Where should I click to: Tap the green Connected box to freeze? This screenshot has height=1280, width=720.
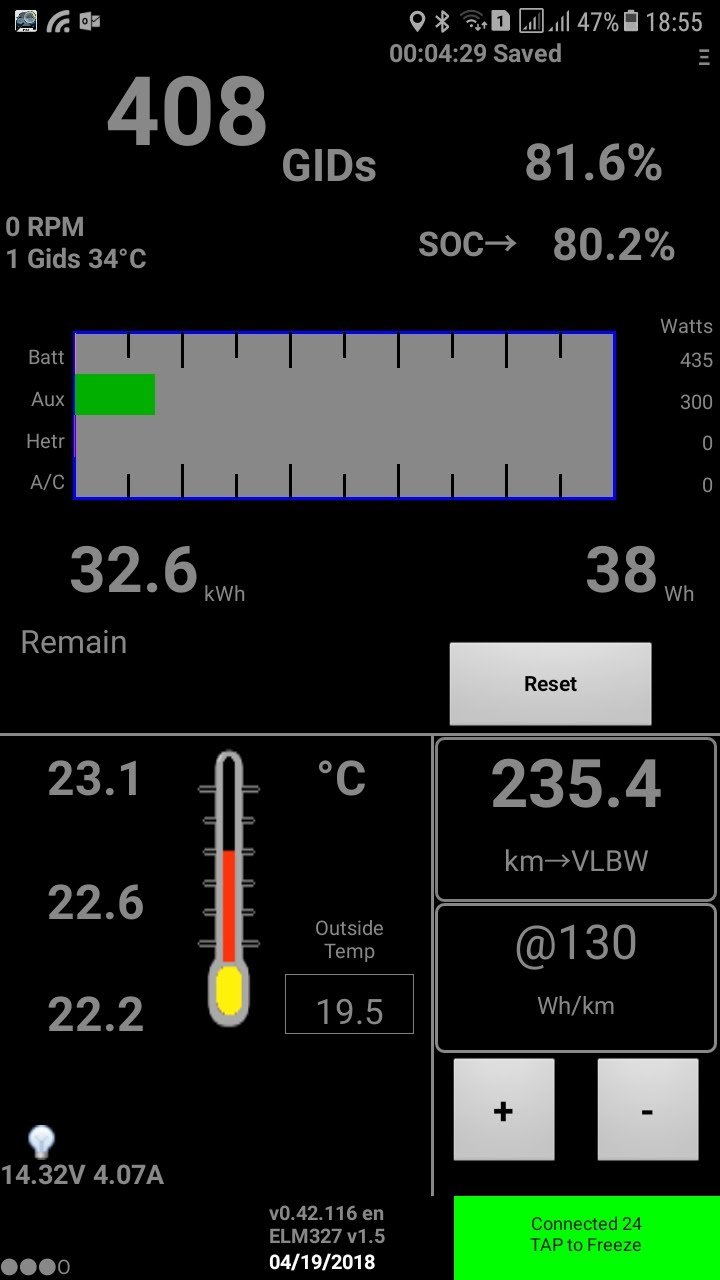[x=586, y=1236]
